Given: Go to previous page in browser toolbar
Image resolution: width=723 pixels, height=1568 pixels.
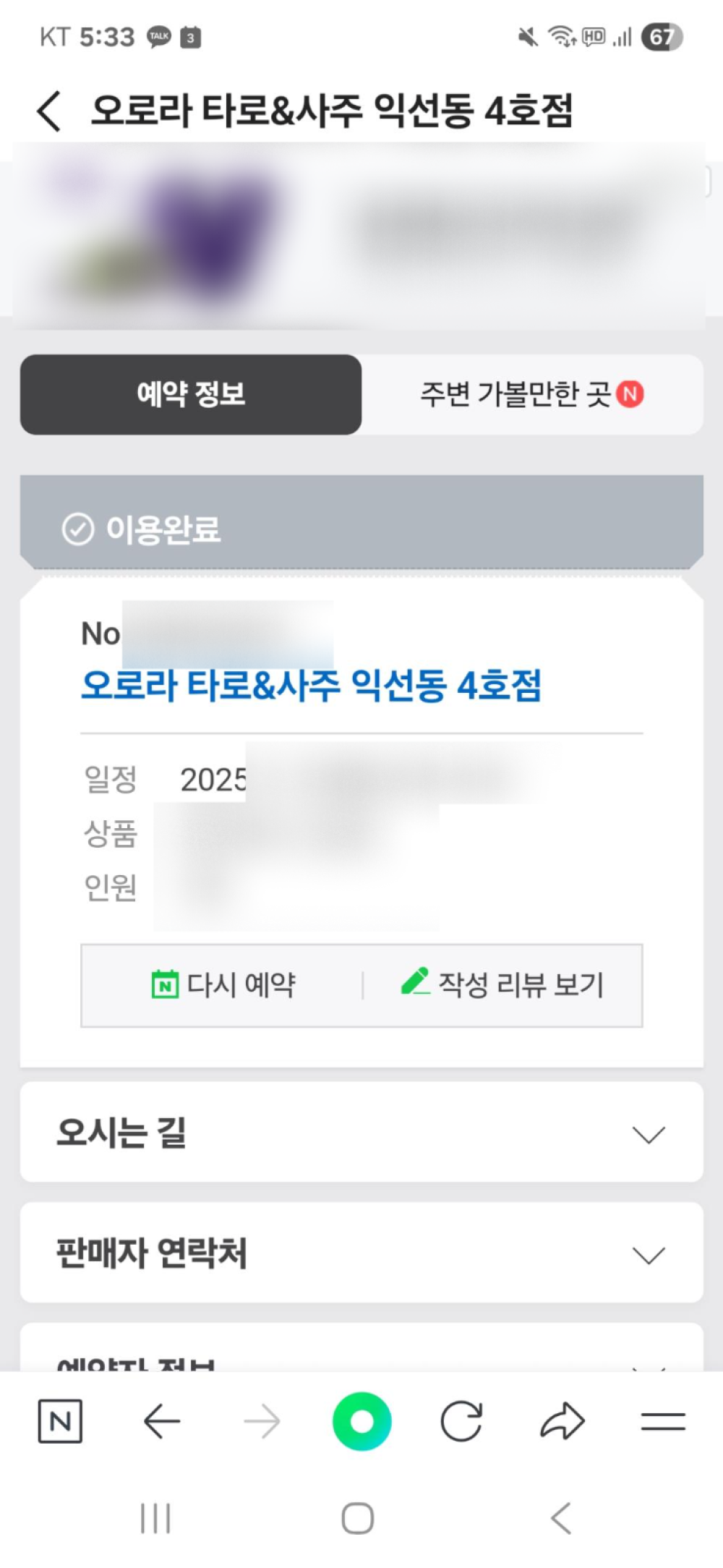Looking at the screenshot, I should tap(161, 1421).
